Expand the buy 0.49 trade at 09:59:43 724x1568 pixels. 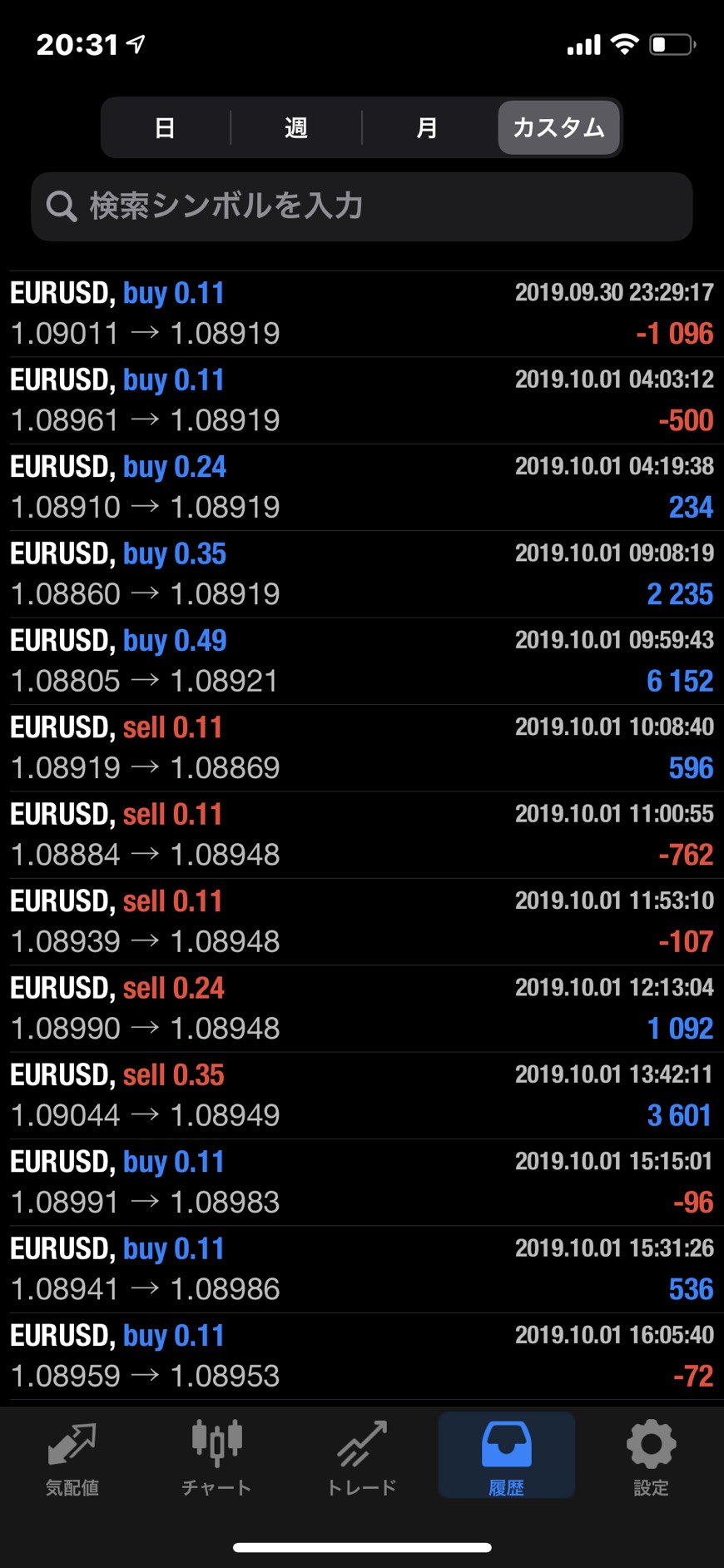pos(362,661)
